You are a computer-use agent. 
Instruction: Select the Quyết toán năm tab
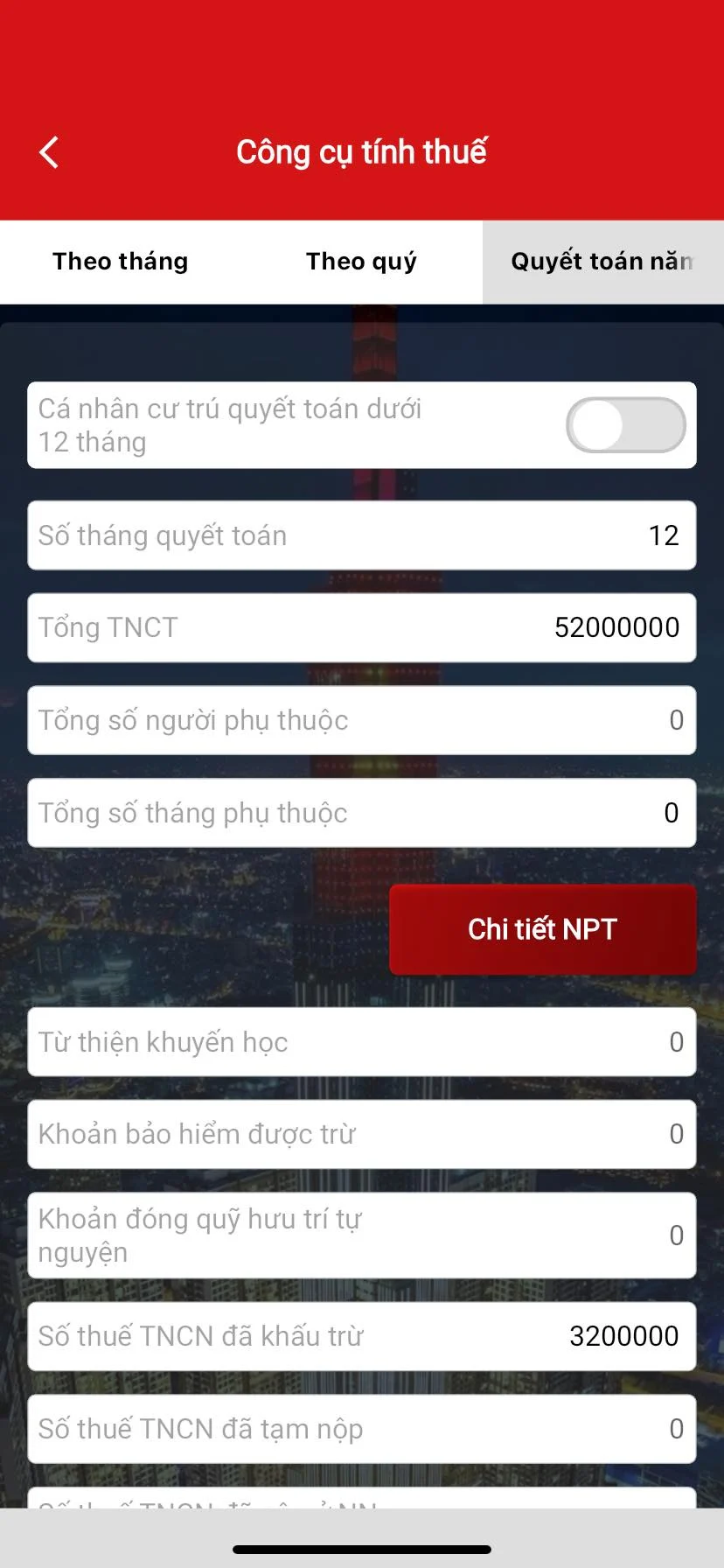click(602, 262)
